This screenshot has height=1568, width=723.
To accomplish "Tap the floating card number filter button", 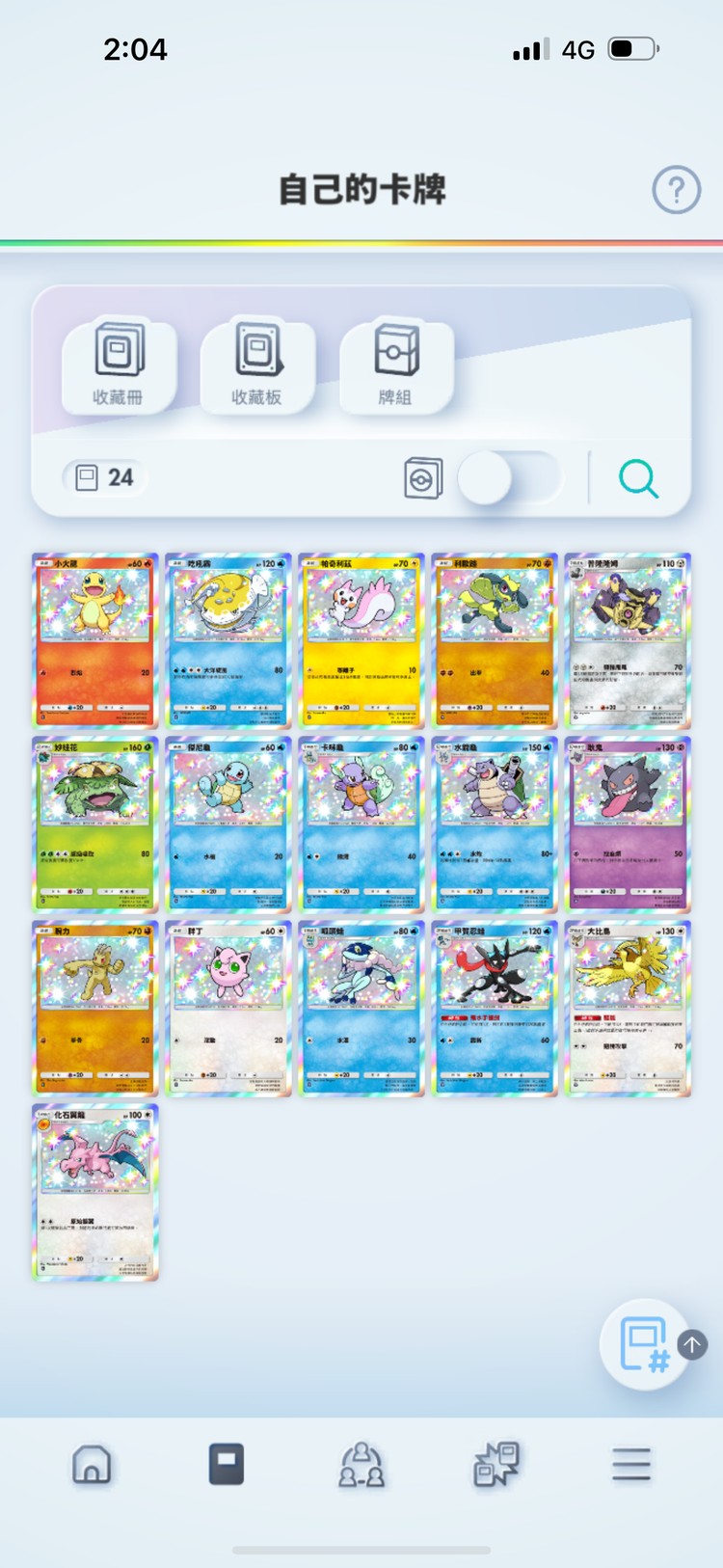I will (x=645, y=1344).
